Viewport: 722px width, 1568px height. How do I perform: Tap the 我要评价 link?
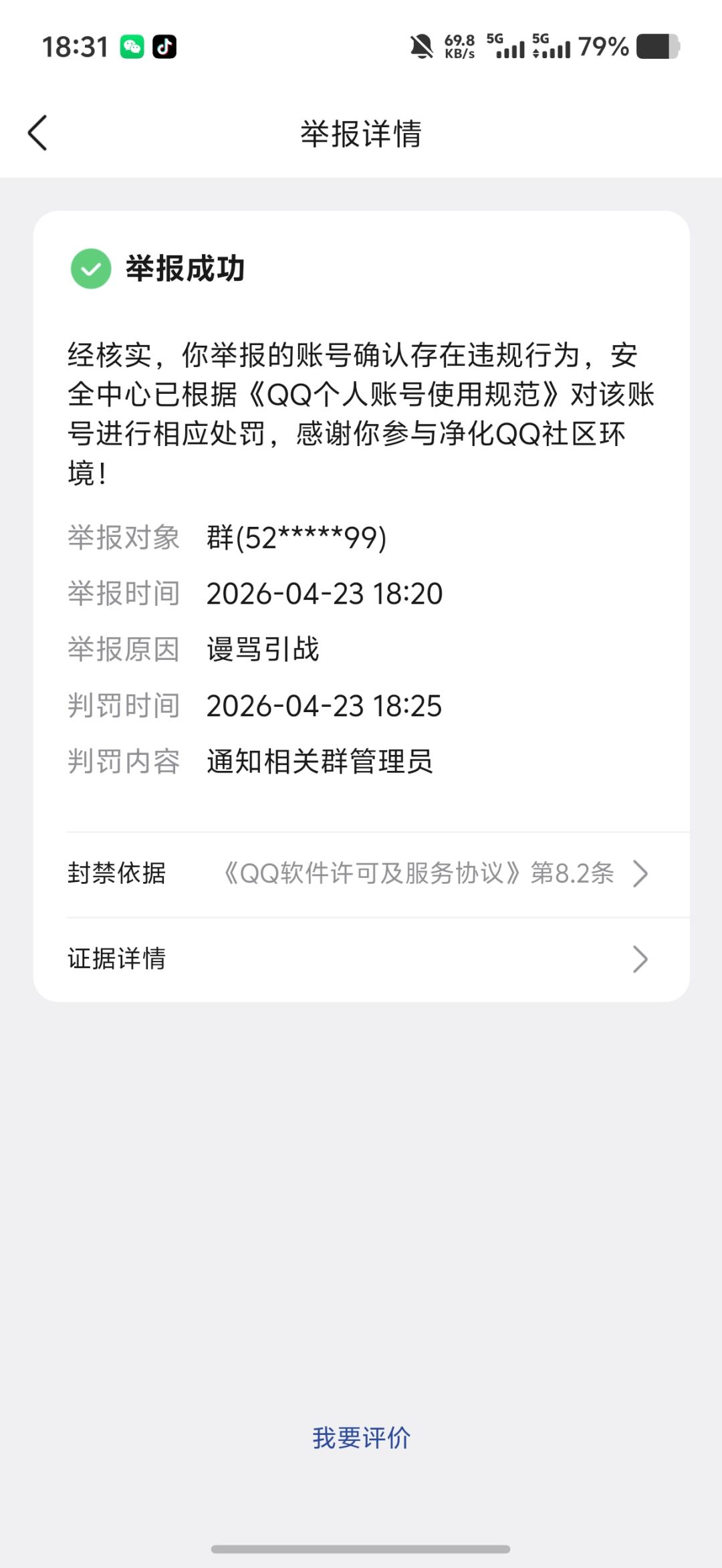[361, 1438]
